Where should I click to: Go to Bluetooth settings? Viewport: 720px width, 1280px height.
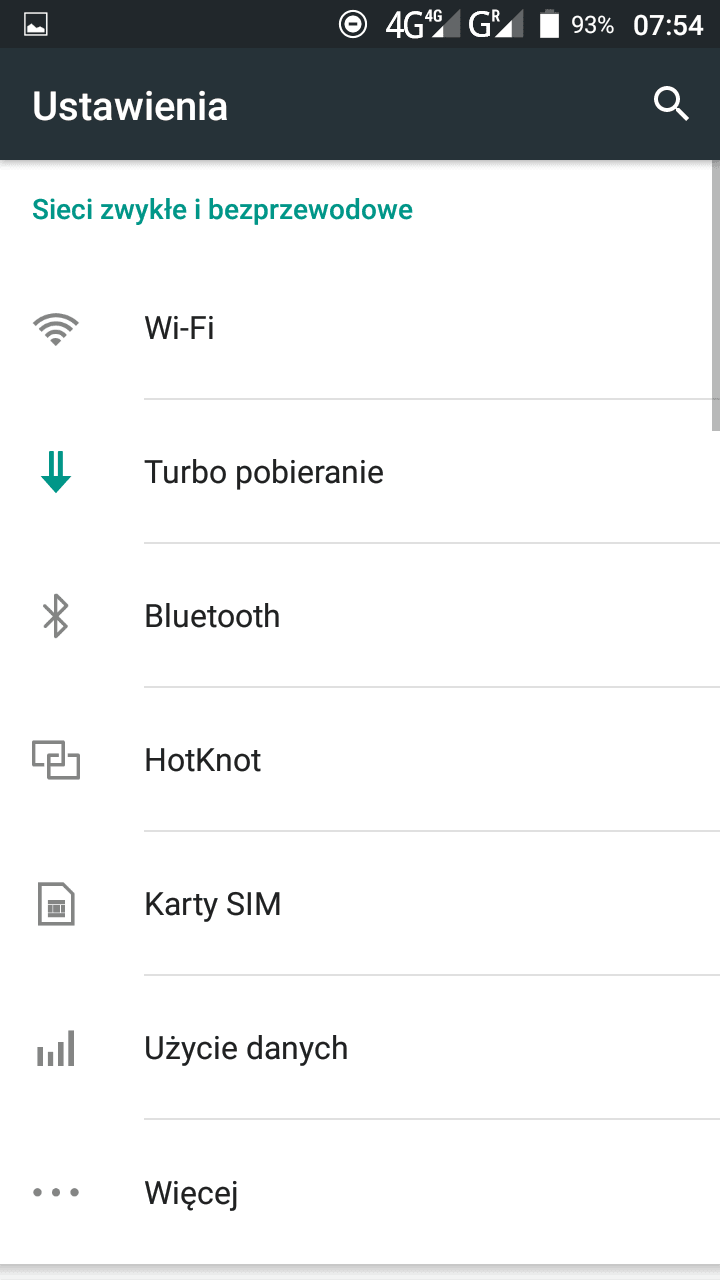click(360, 616)
